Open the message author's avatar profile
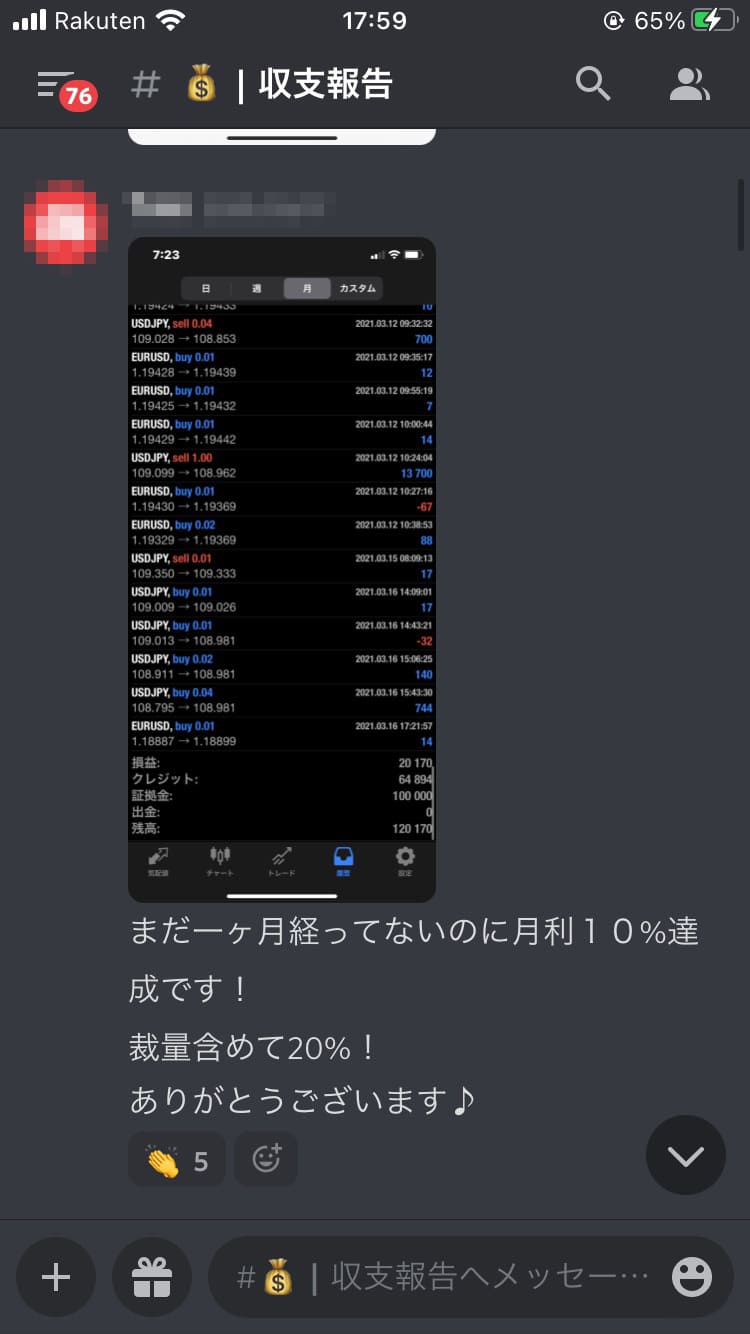Screen dimensions: 750x1334 point(66,222)
